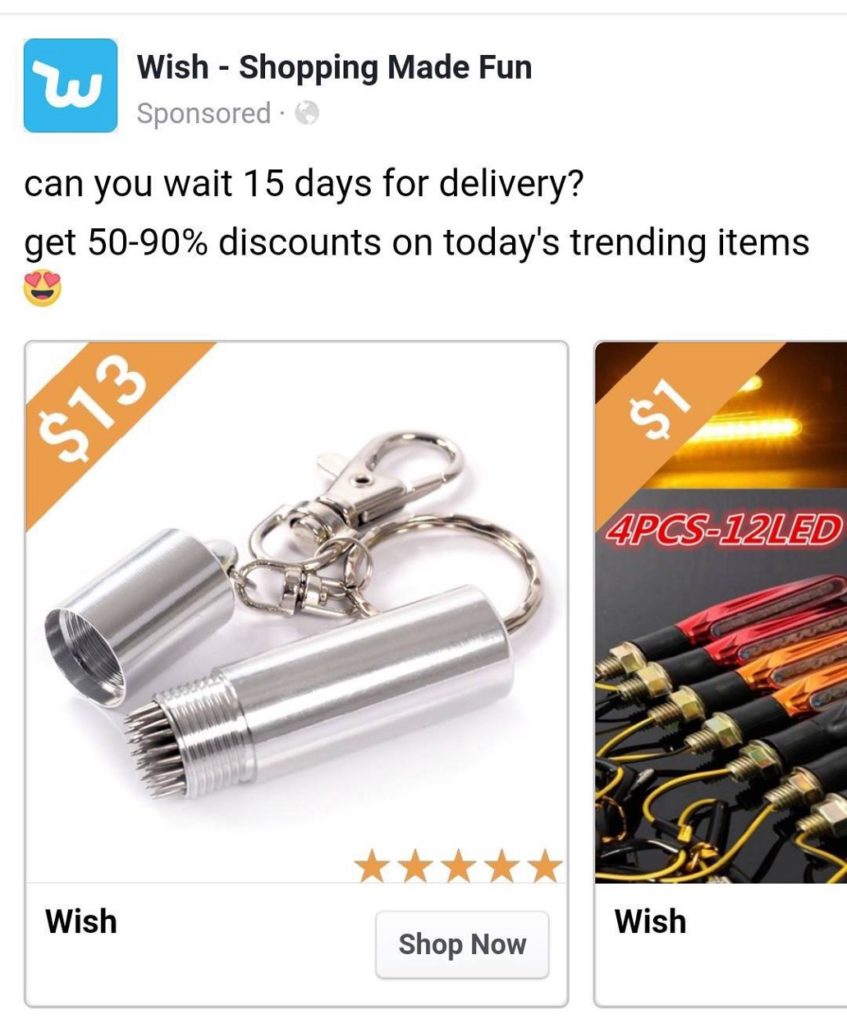Click the Shop Now button
Image resolution: width=847 pixels, height=1024 pixels.
click(x=464, y=943)
